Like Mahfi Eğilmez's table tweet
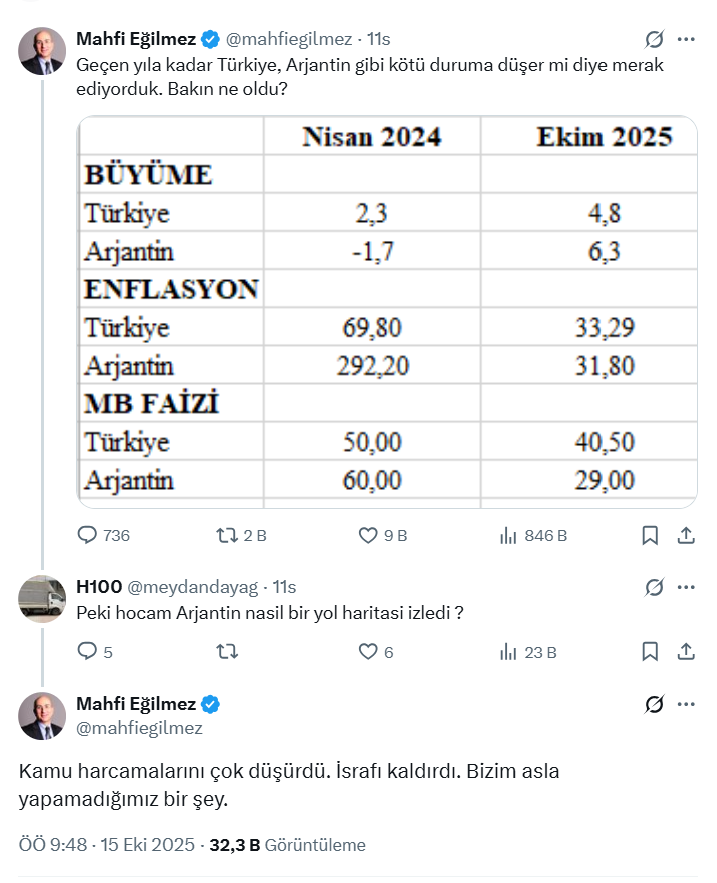The height and width of the screenshot is (883, 717). (368, 535)
